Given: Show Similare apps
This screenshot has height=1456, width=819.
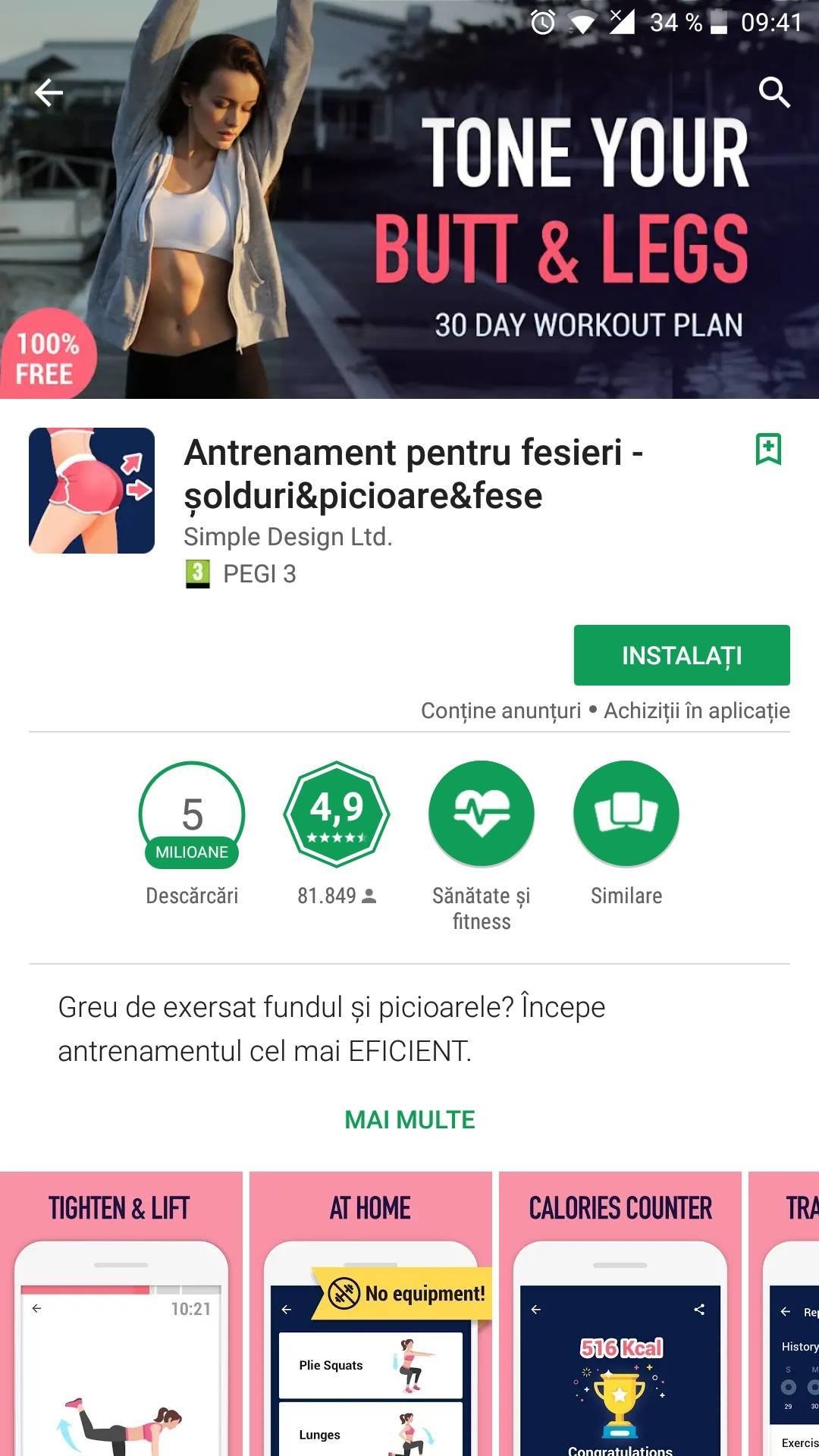Looking at the screenshot, I should point(626,814).
